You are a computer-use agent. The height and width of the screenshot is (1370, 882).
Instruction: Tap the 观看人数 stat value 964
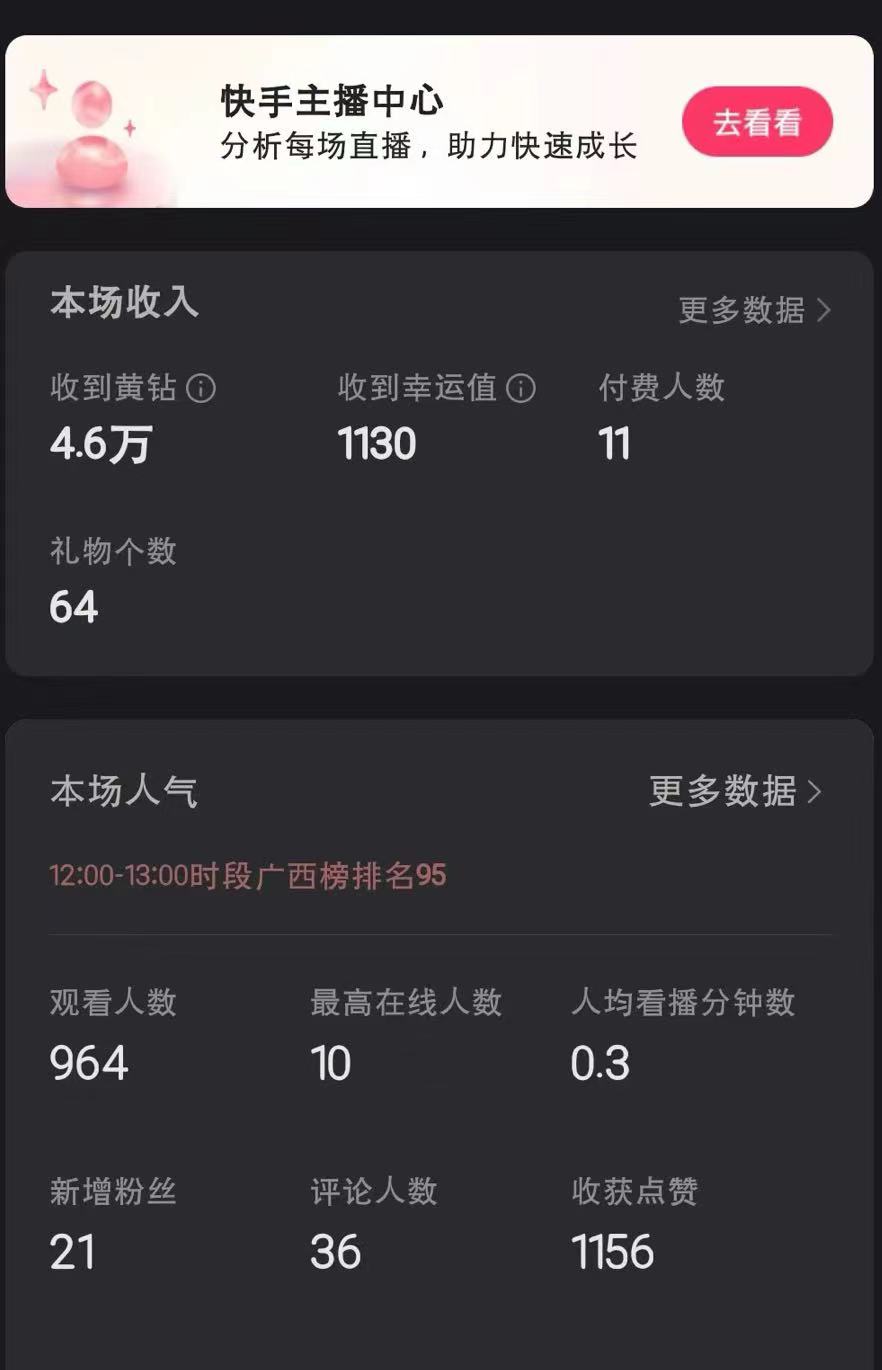pos(88,1063)
